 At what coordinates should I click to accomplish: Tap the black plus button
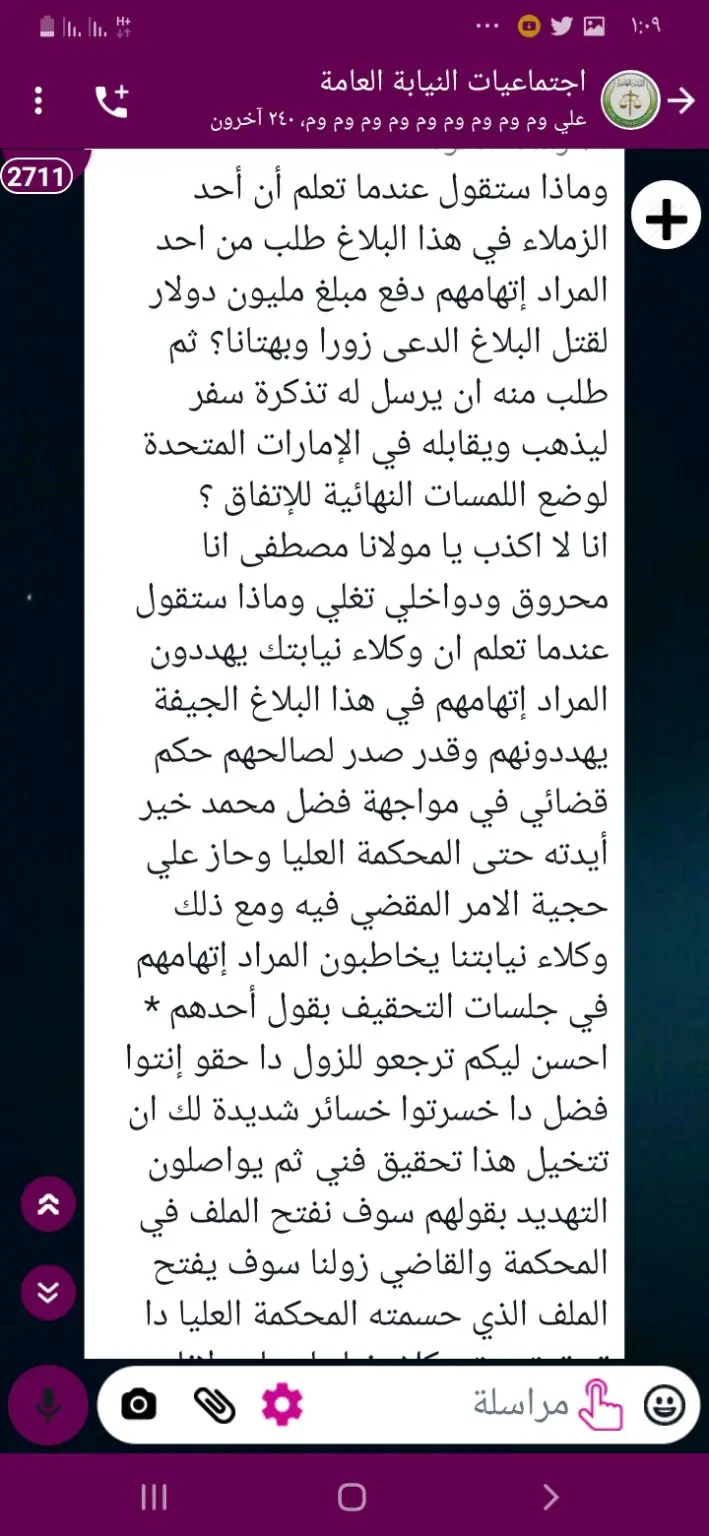[666, 218]
